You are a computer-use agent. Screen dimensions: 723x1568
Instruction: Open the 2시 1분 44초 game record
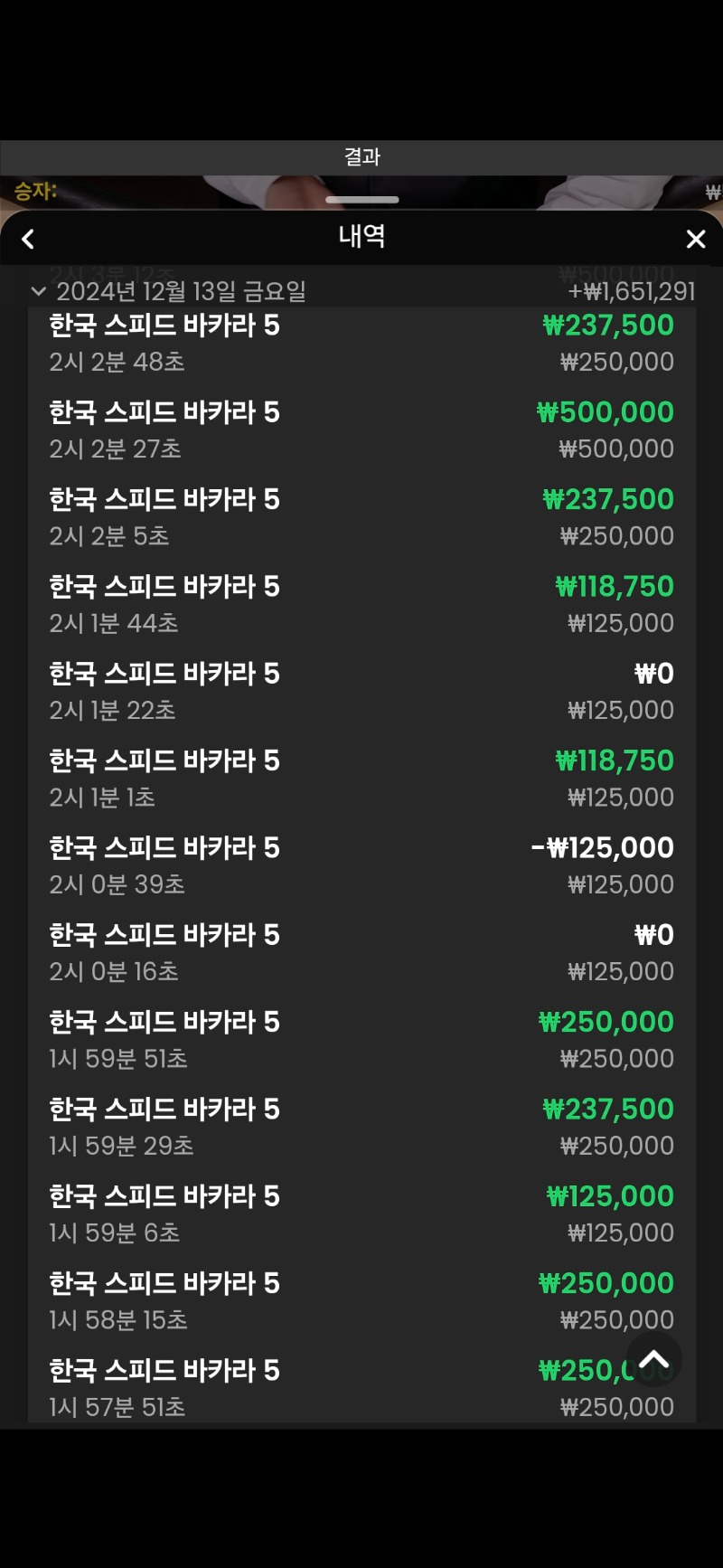tap(361, 604)
